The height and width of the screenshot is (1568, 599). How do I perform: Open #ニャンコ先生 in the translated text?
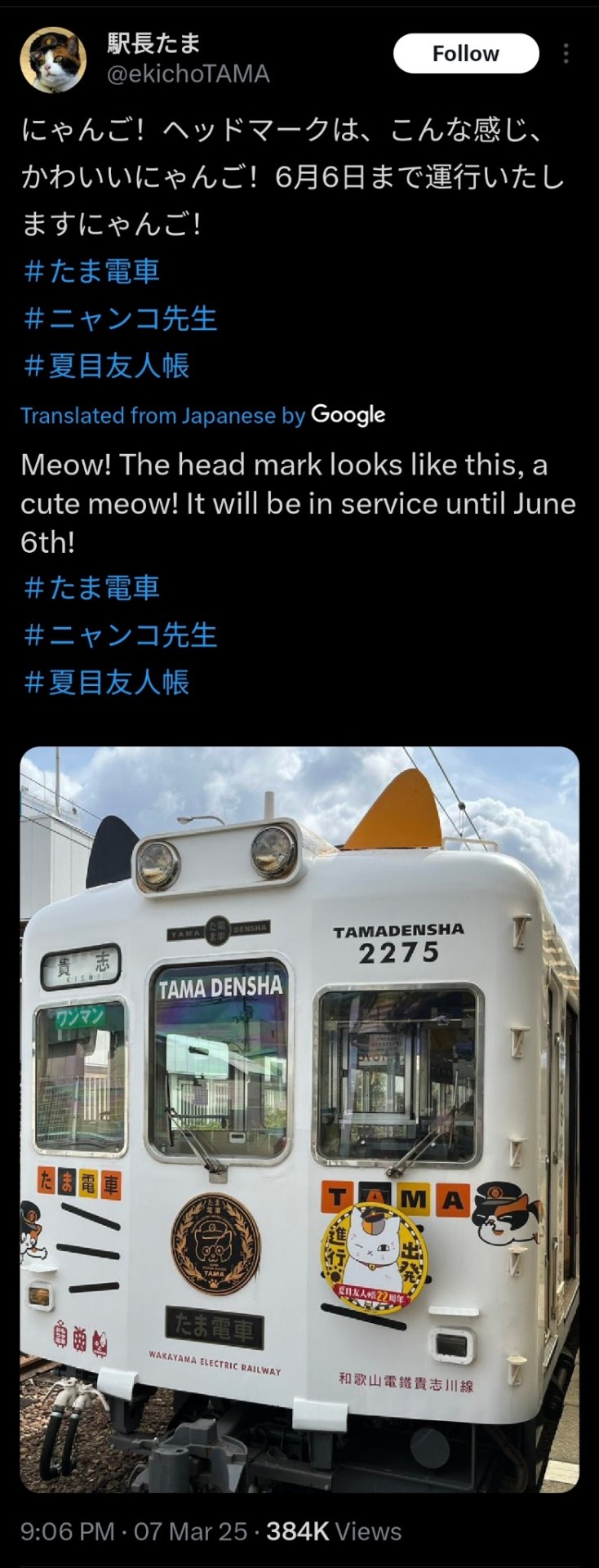click(120, 635)
